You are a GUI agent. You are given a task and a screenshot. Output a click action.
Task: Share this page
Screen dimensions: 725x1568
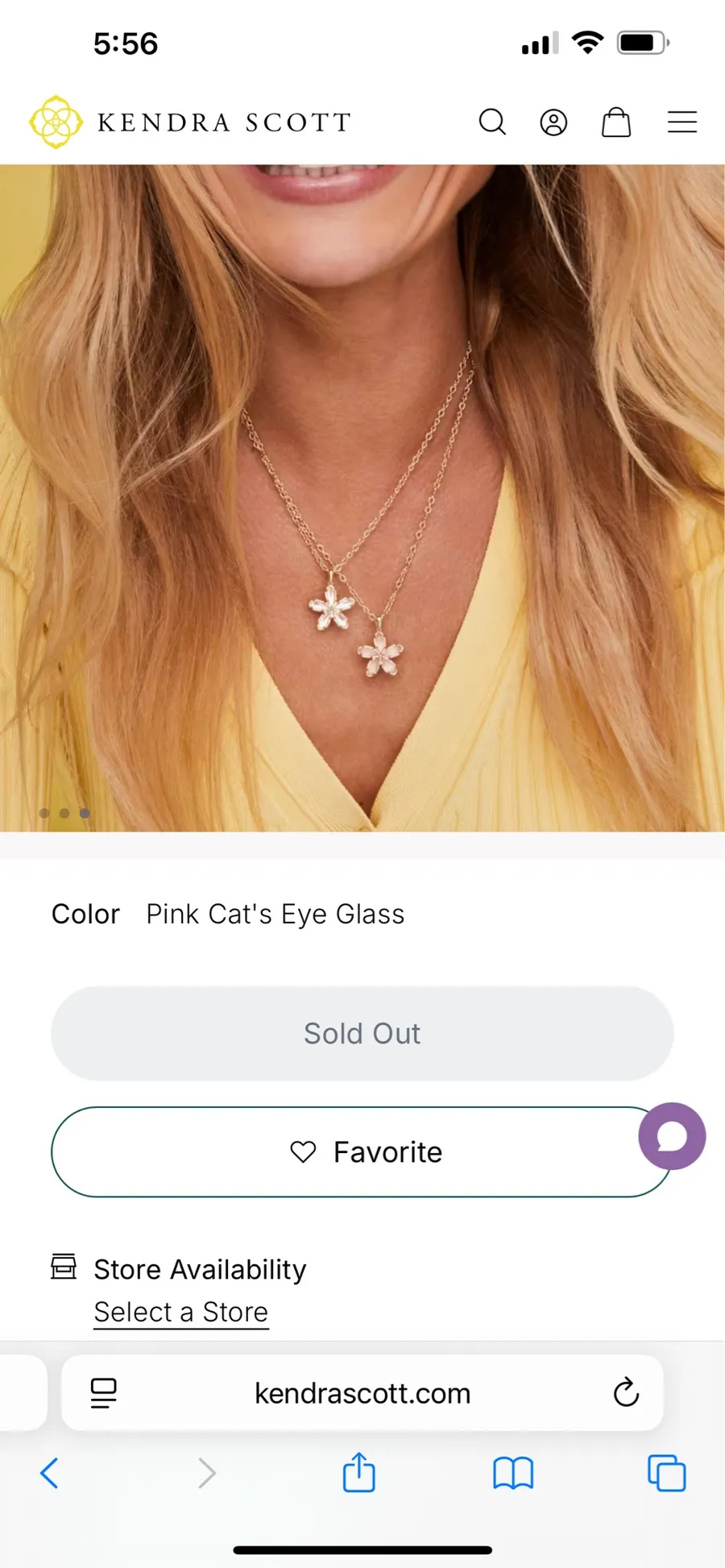coord(358,1472)
